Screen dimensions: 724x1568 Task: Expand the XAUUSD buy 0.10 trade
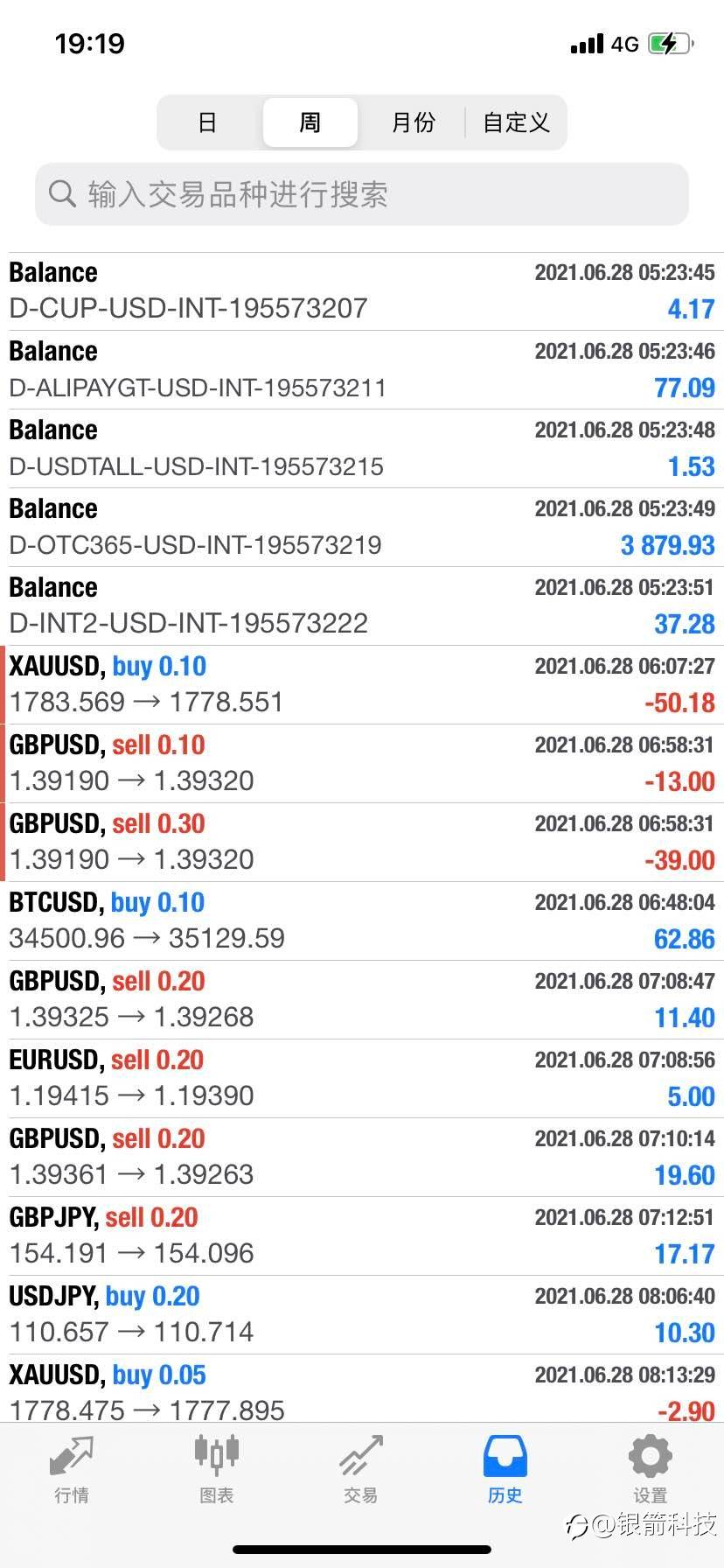point(362,685)
